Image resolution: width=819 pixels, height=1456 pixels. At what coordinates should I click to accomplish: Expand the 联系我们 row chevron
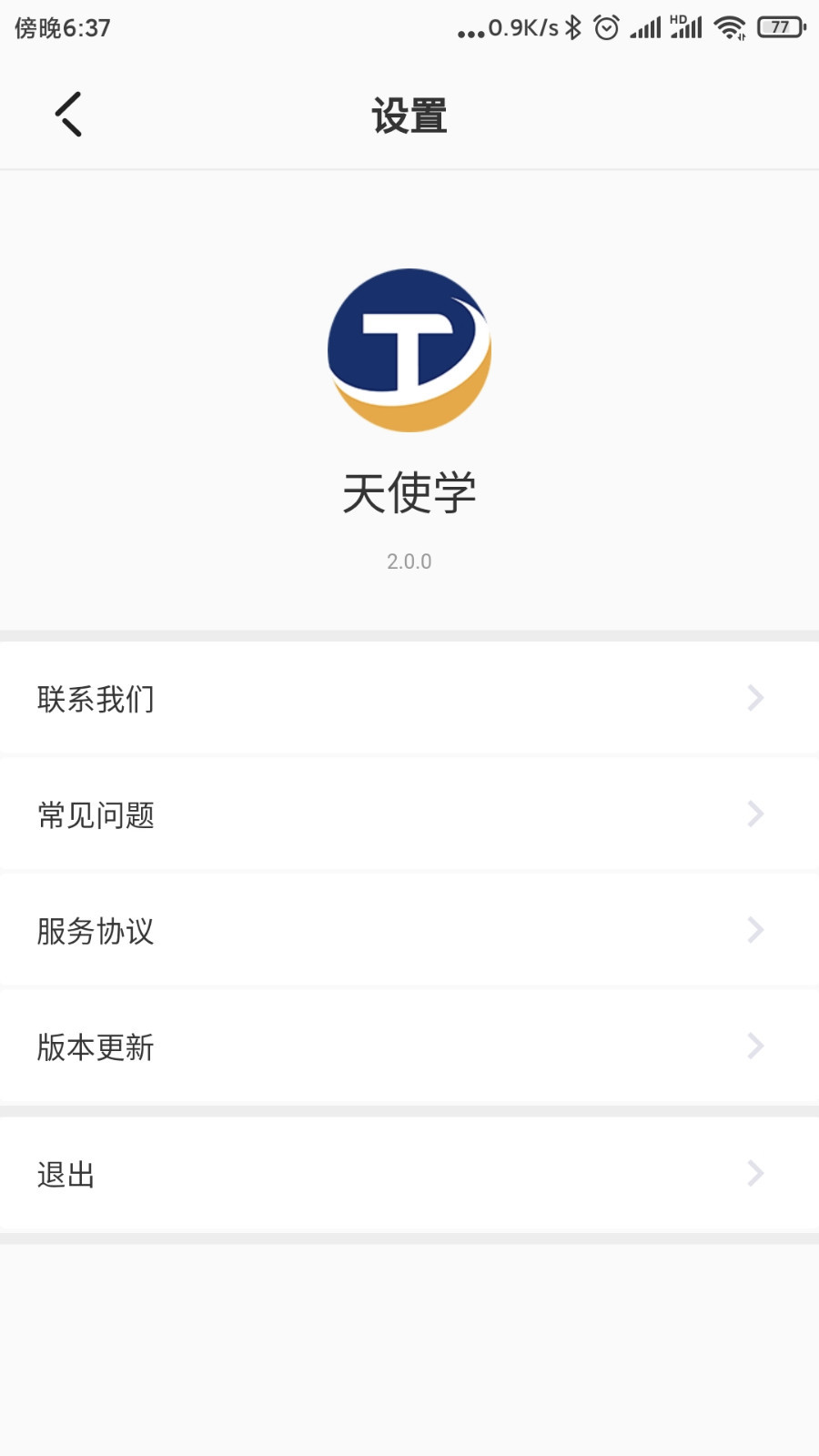tap(754, 698)
